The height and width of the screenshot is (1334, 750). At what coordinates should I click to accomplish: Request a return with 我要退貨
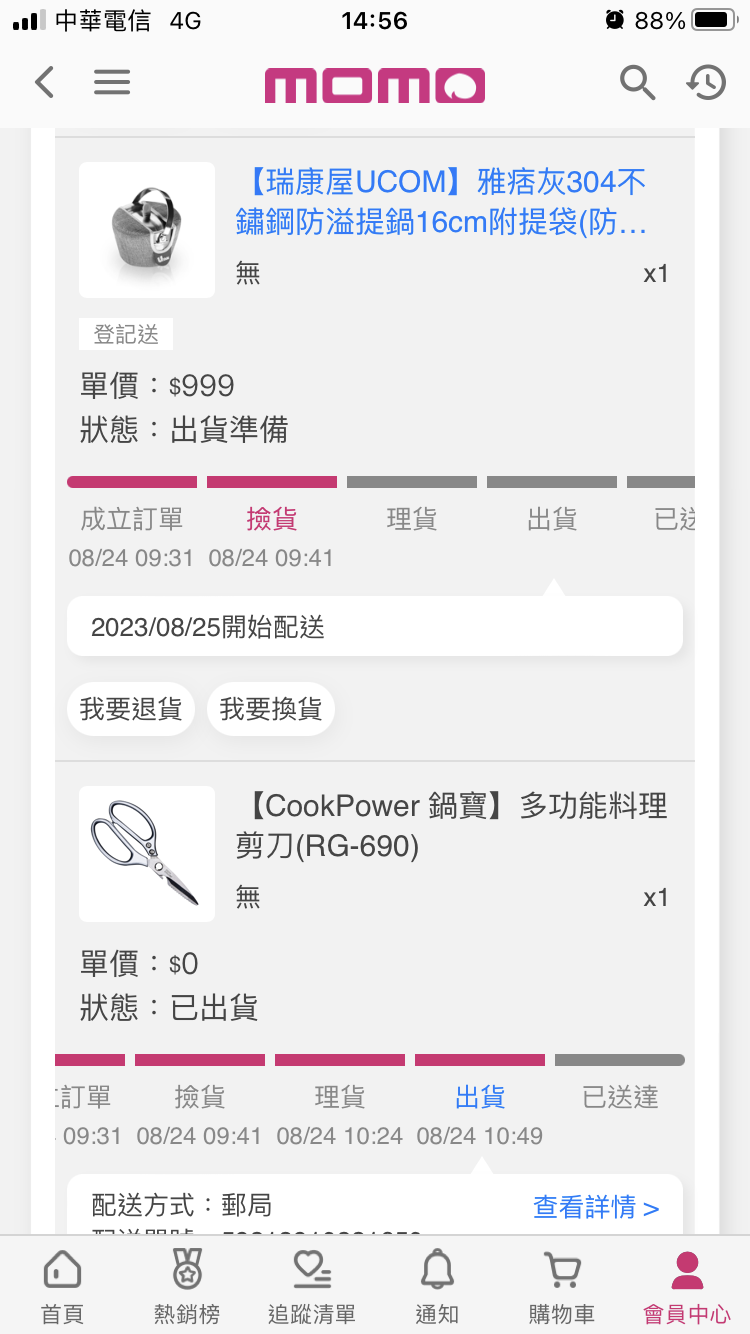[131, 709]
